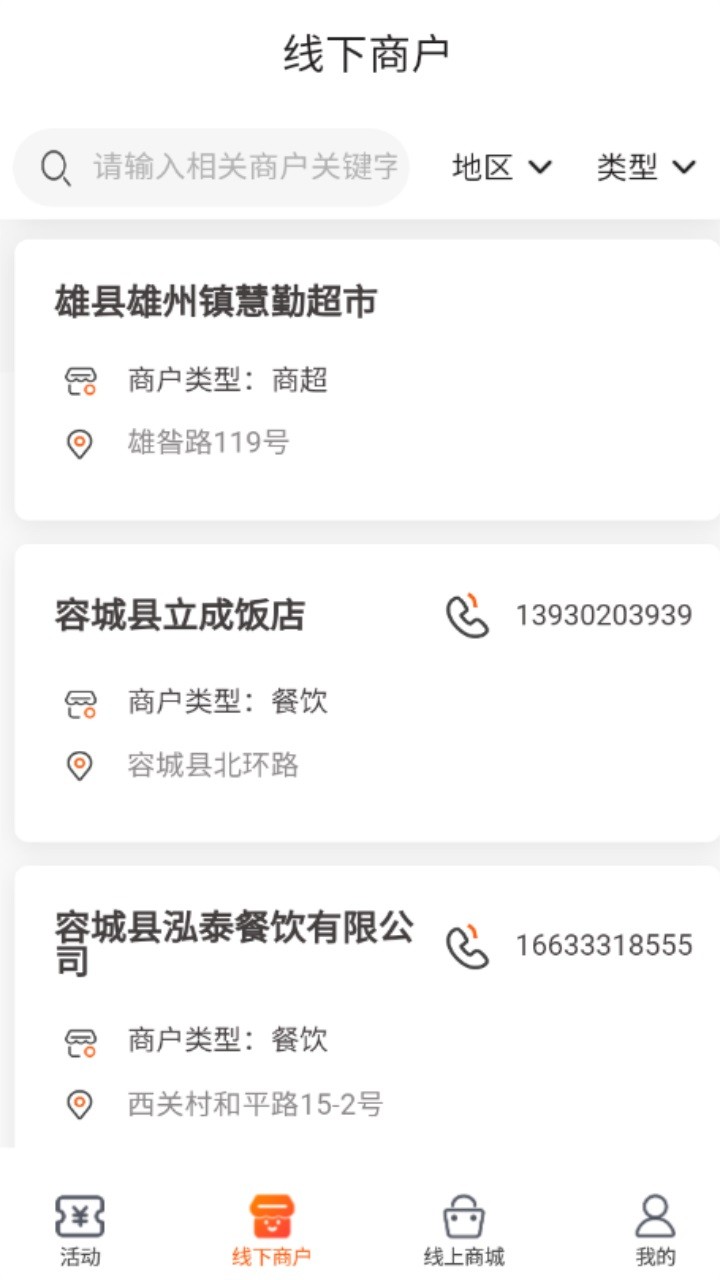Expand the 类型 type filter
720x1280 pixels.
click(645, 167)
